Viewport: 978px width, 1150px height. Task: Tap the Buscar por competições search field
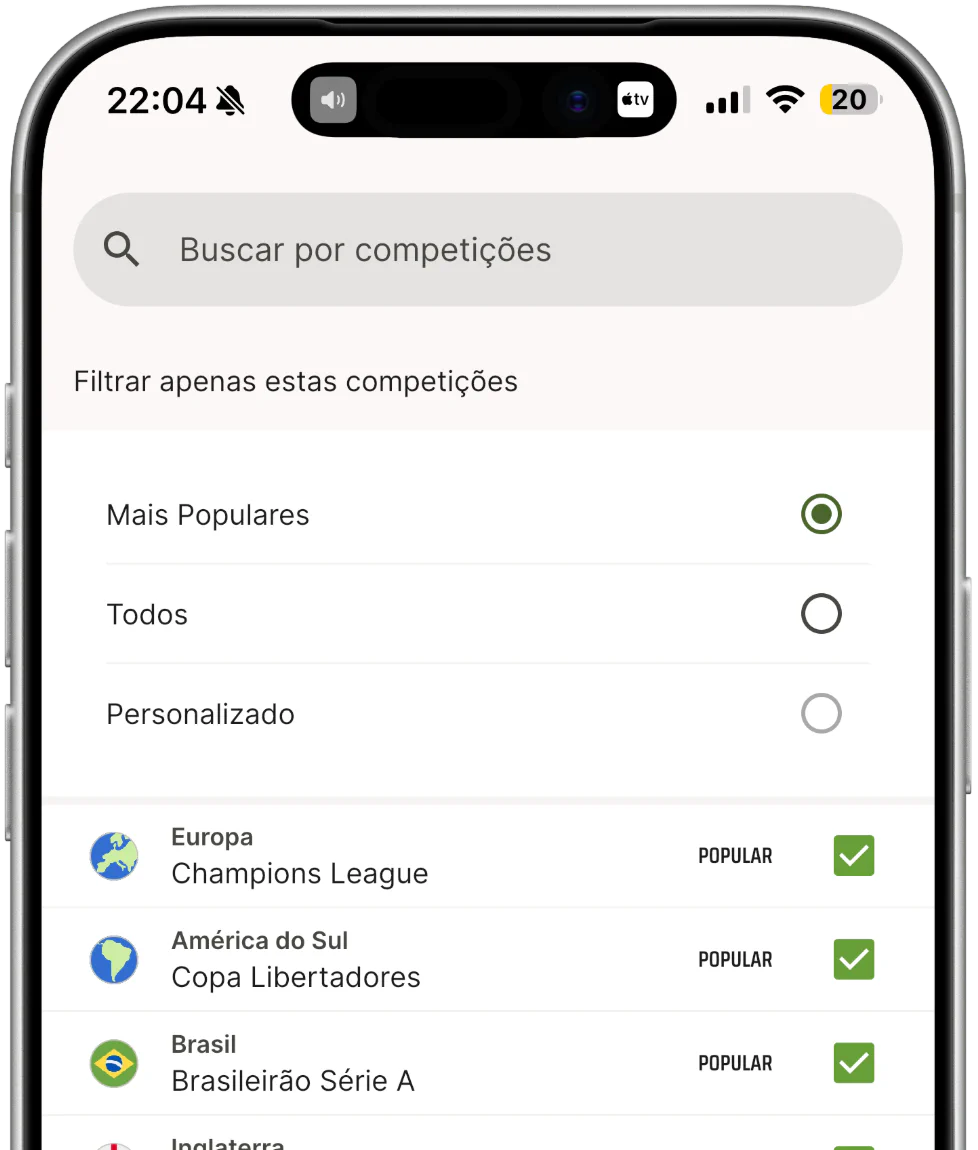[x=488, y=250]
